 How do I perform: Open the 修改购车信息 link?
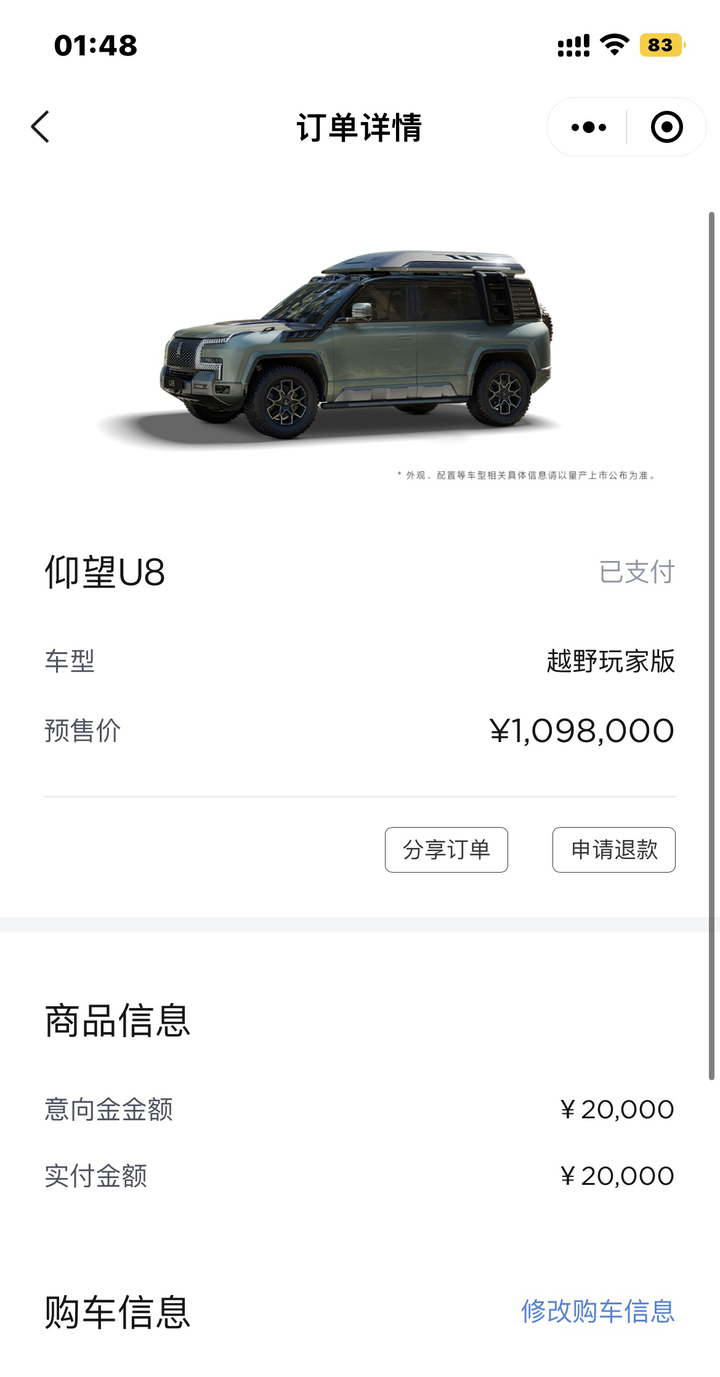[598, 1311]
